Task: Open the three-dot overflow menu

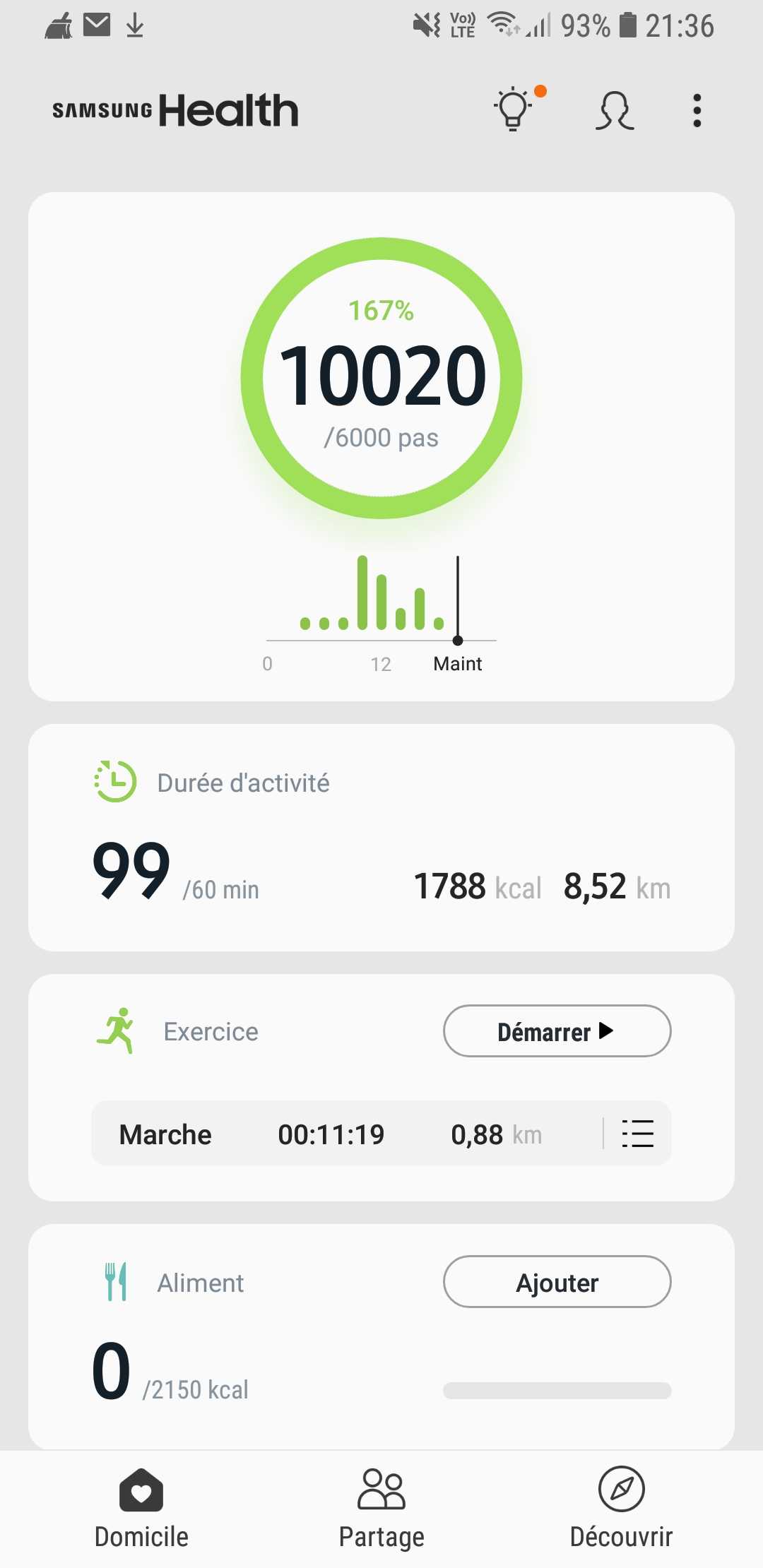Action: tap(697, 111)
